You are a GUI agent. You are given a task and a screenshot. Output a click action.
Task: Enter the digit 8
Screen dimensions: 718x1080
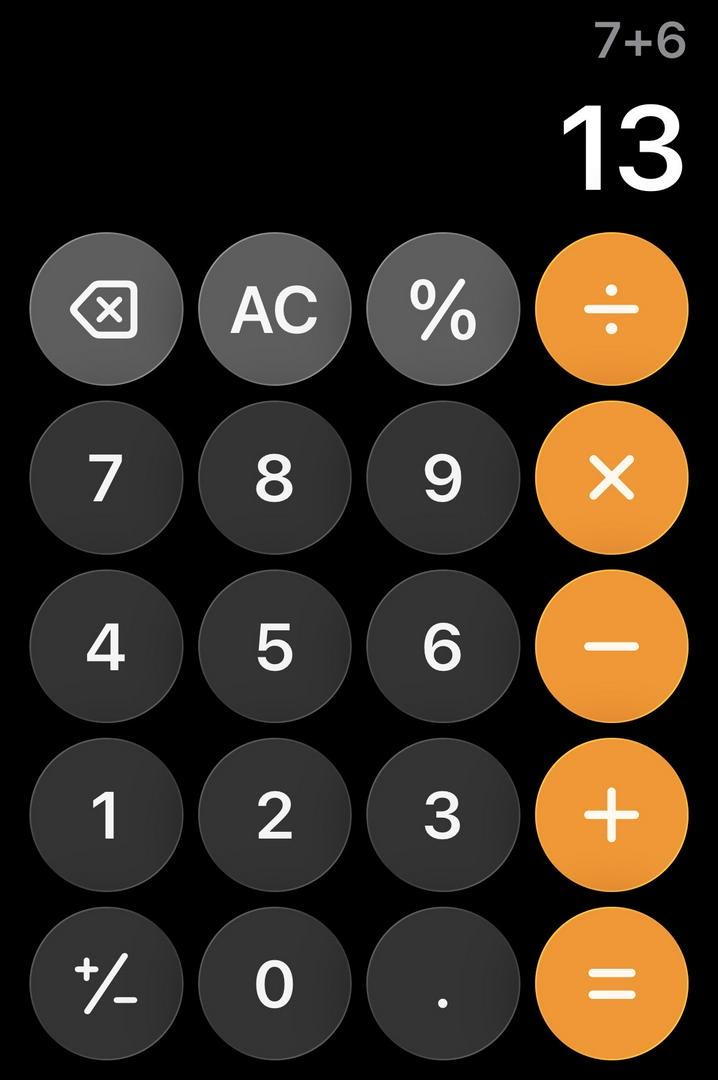[275, 478]
